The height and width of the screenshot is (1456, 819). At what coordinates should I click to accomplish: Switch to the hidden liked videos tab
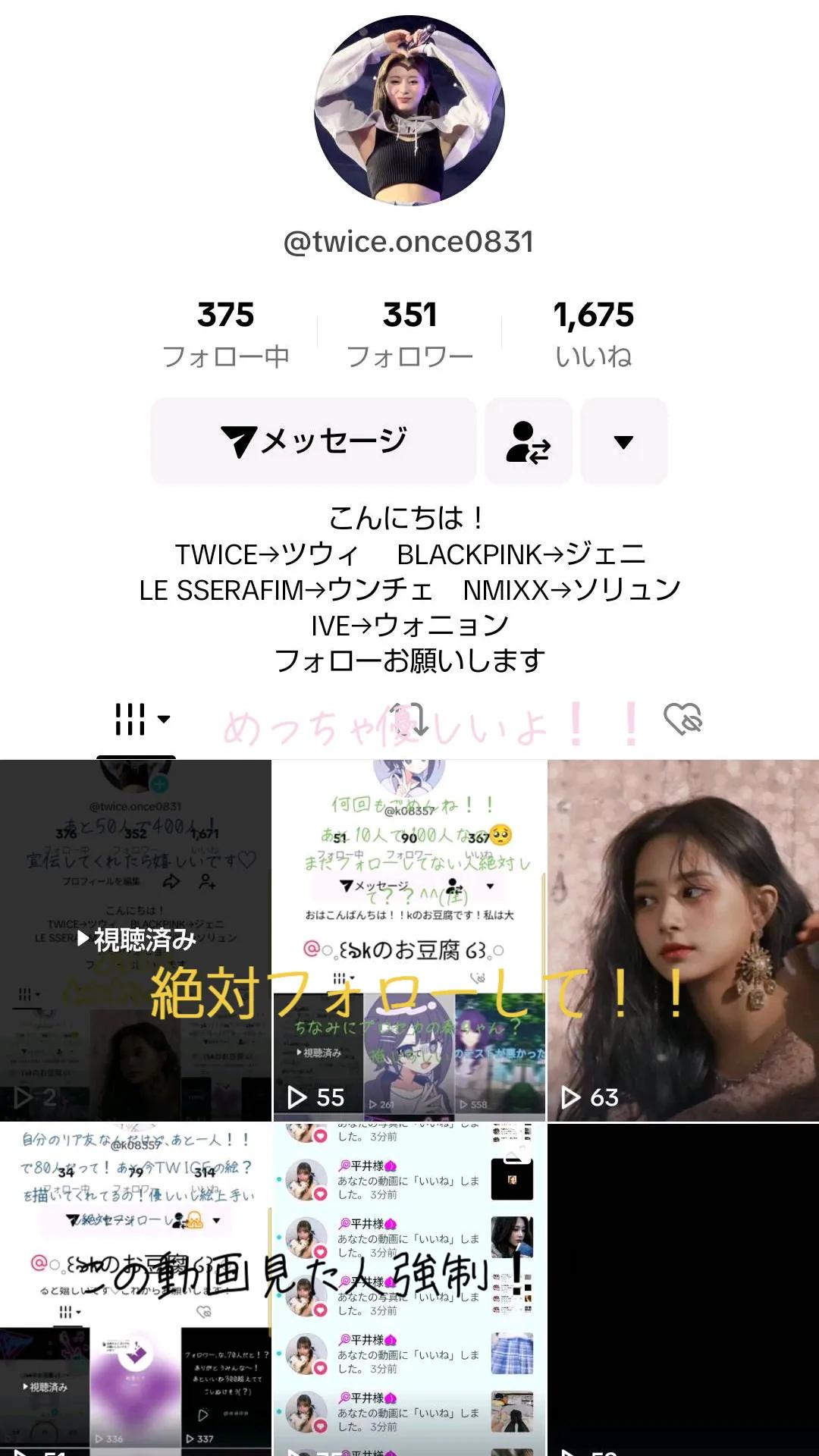click(682, 719)
